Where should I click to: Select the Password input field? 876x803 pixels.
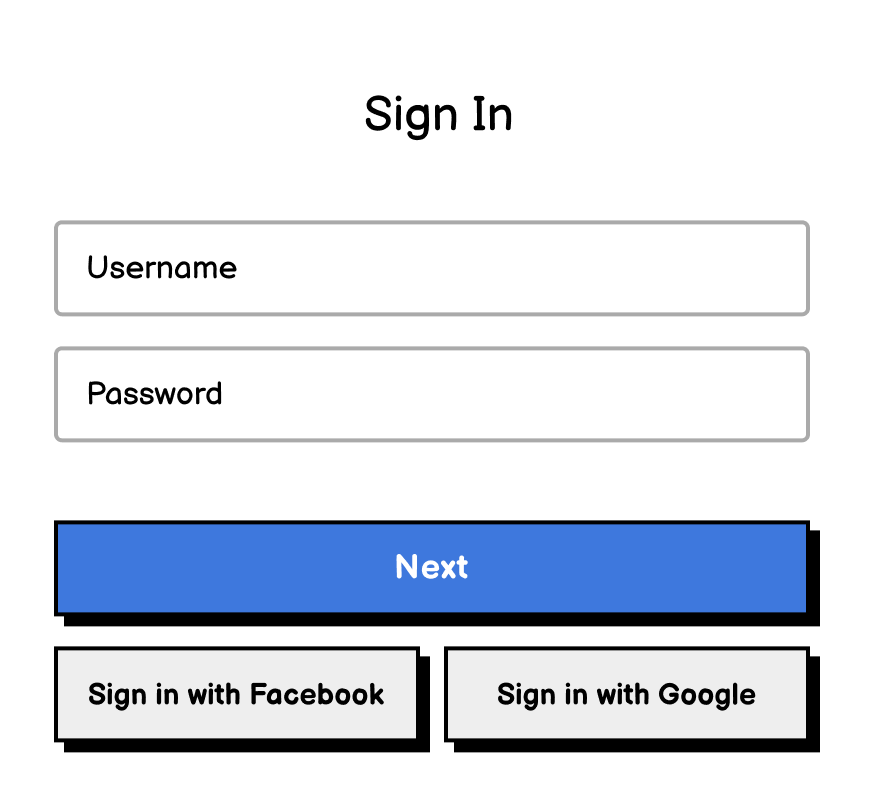(x=431, y=394)
